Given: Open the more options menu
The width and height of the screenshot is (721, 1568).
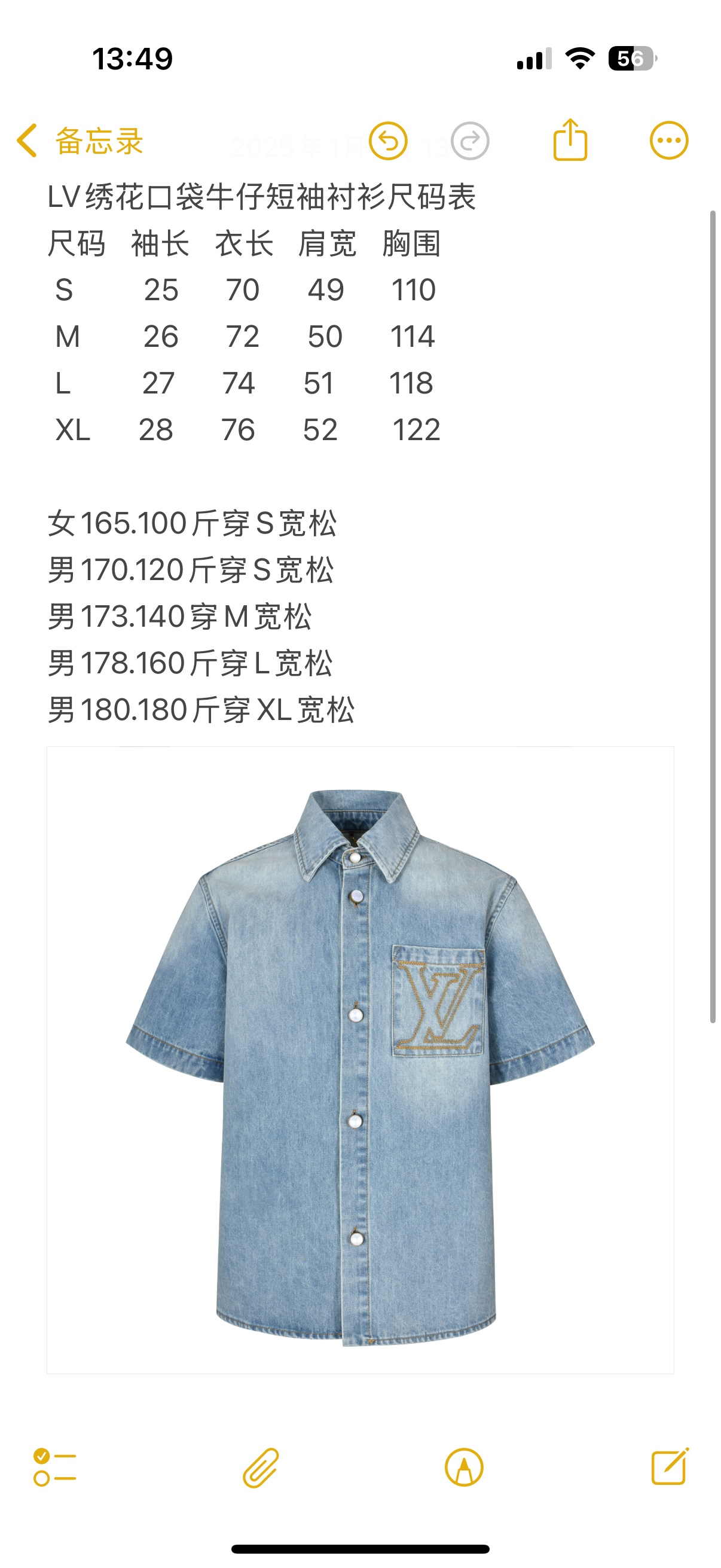Looking at the screenshot, I should coord(668,141).
